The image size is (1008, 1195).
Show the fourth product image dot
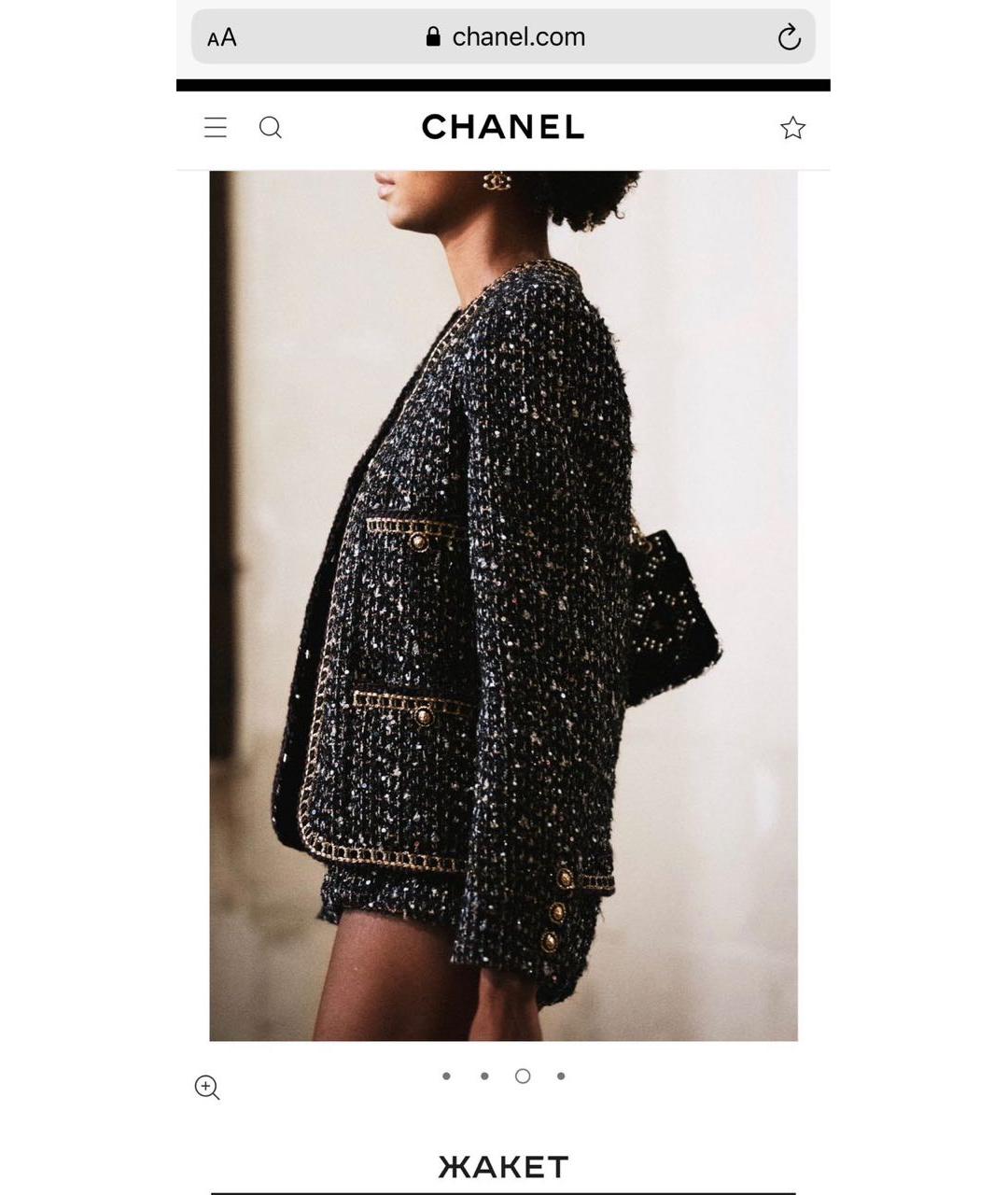561,1076
